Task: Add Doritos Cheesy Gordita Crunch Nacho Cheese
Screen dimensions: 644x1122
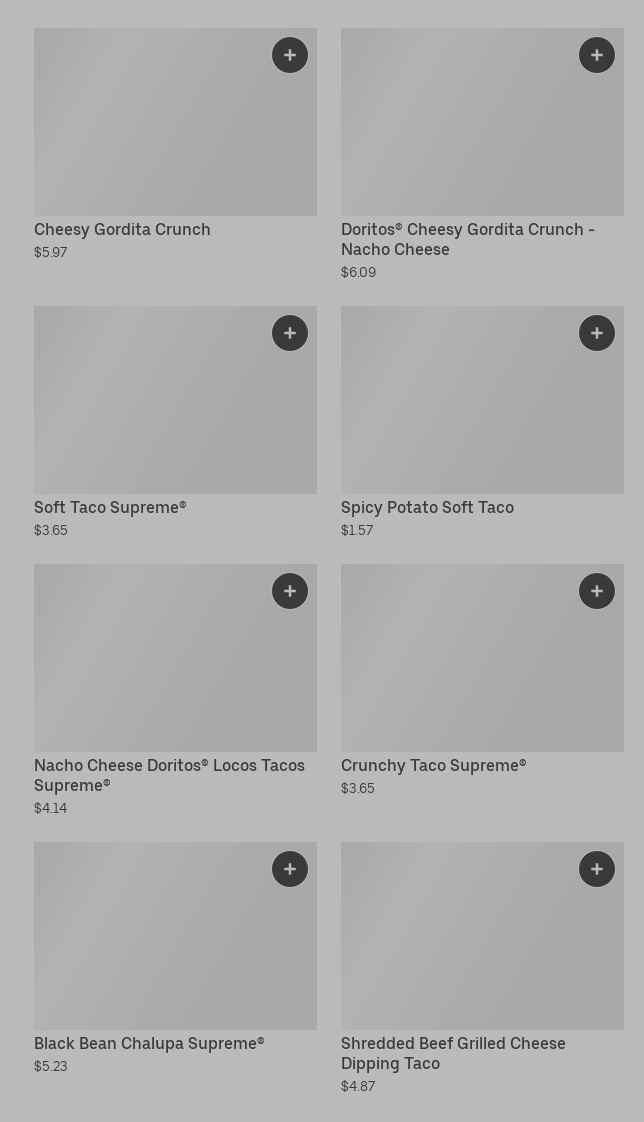Action: coord(597,55)
